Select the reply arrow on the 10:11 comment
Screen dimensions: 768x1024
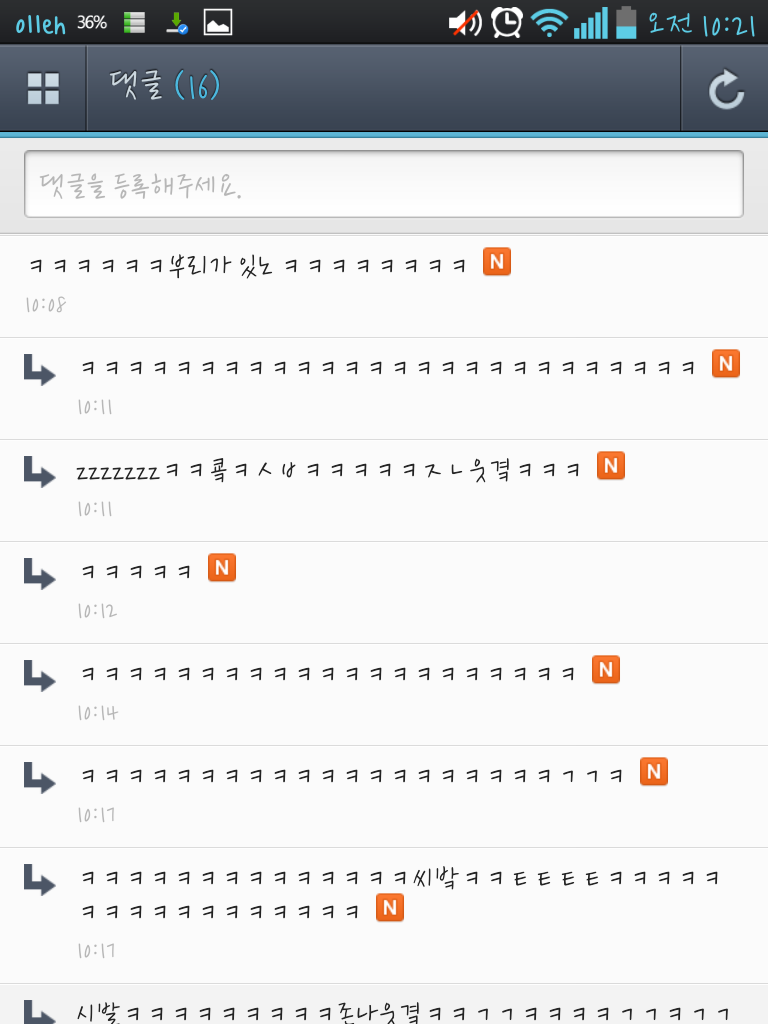pos(38,371)
